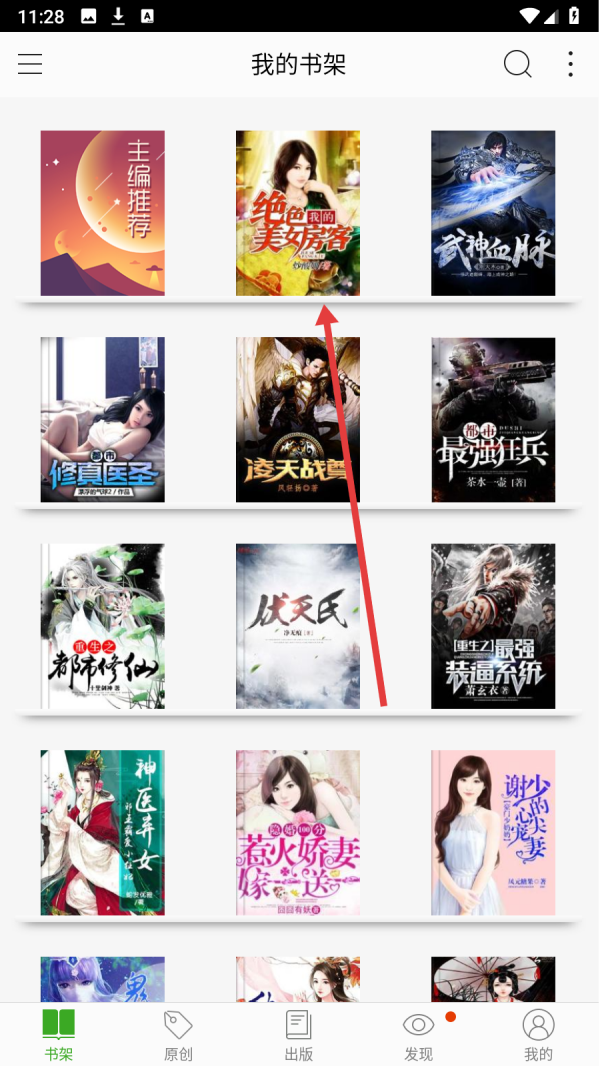Switch to the 发现 tab

pyautogui.click(x=418, y=1035)
